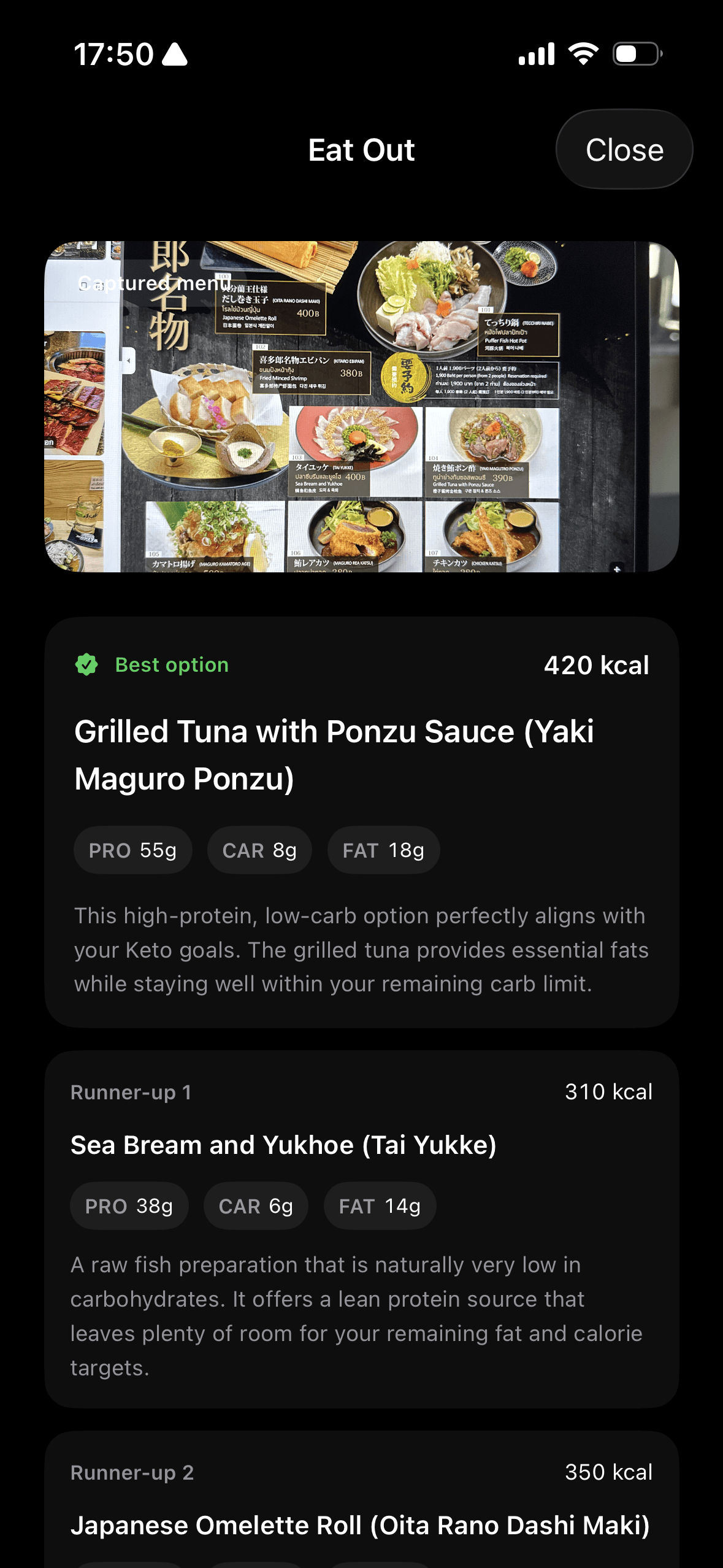Select the PRO 55g macro chip

[132, 850]
